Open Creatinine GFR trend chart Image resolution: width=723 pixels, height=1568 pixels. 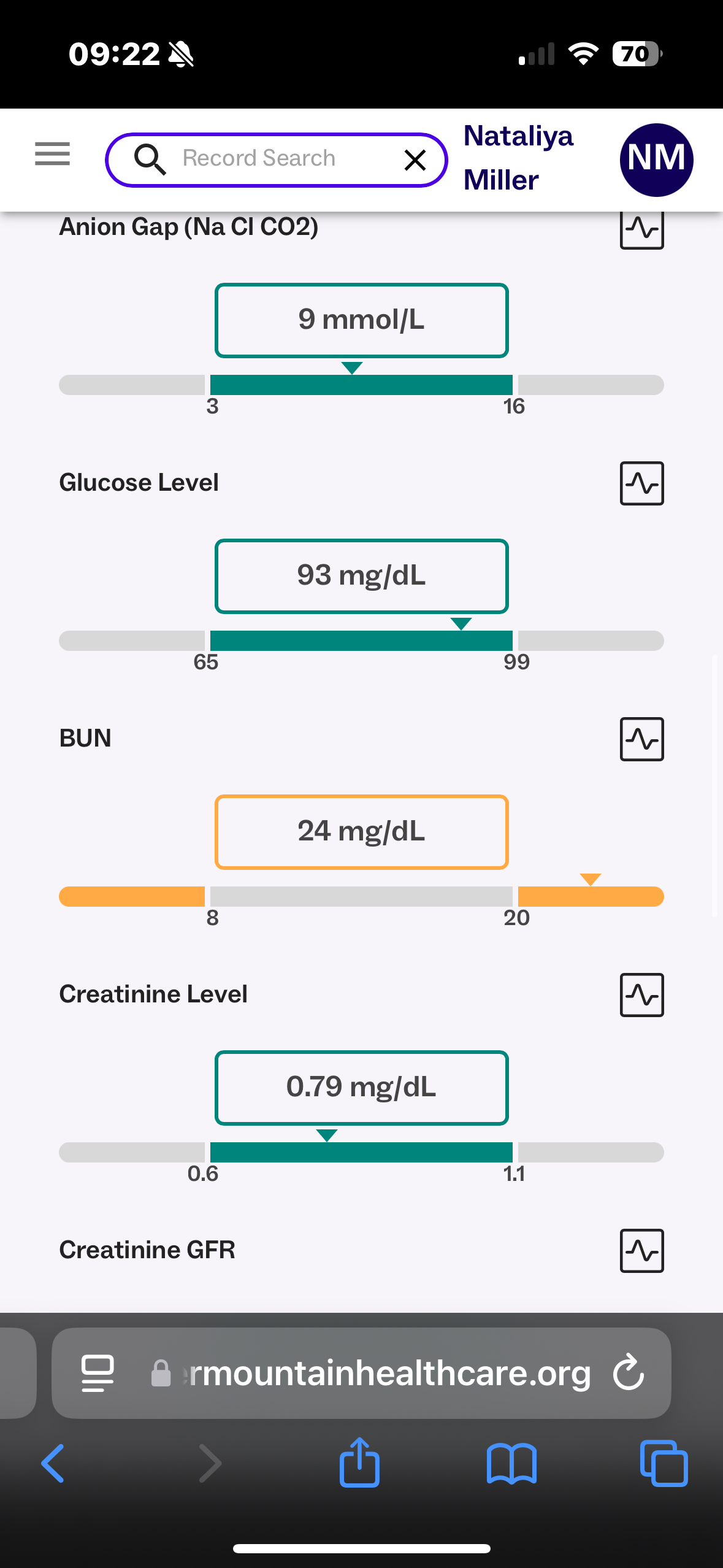click(641, 1251)
